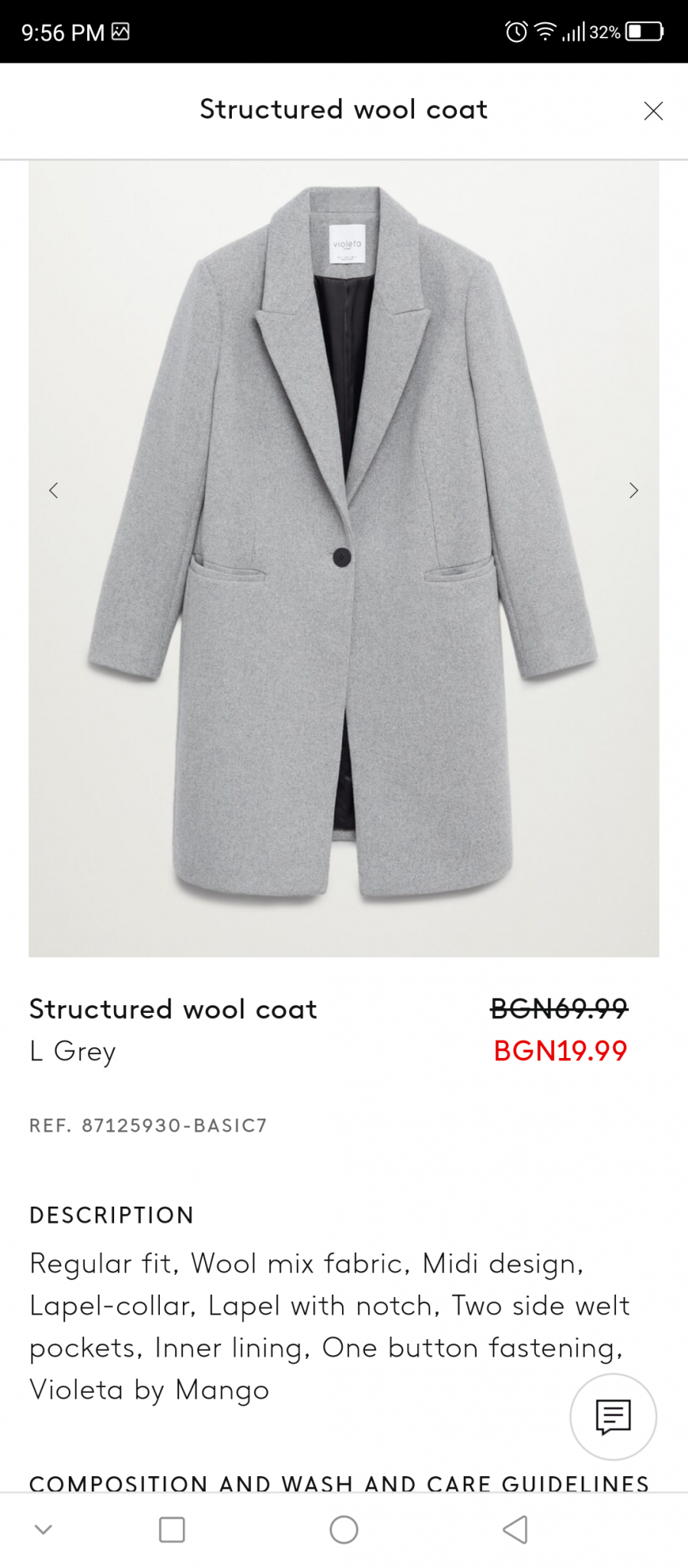Open the grey coat product image

[344, 559]
